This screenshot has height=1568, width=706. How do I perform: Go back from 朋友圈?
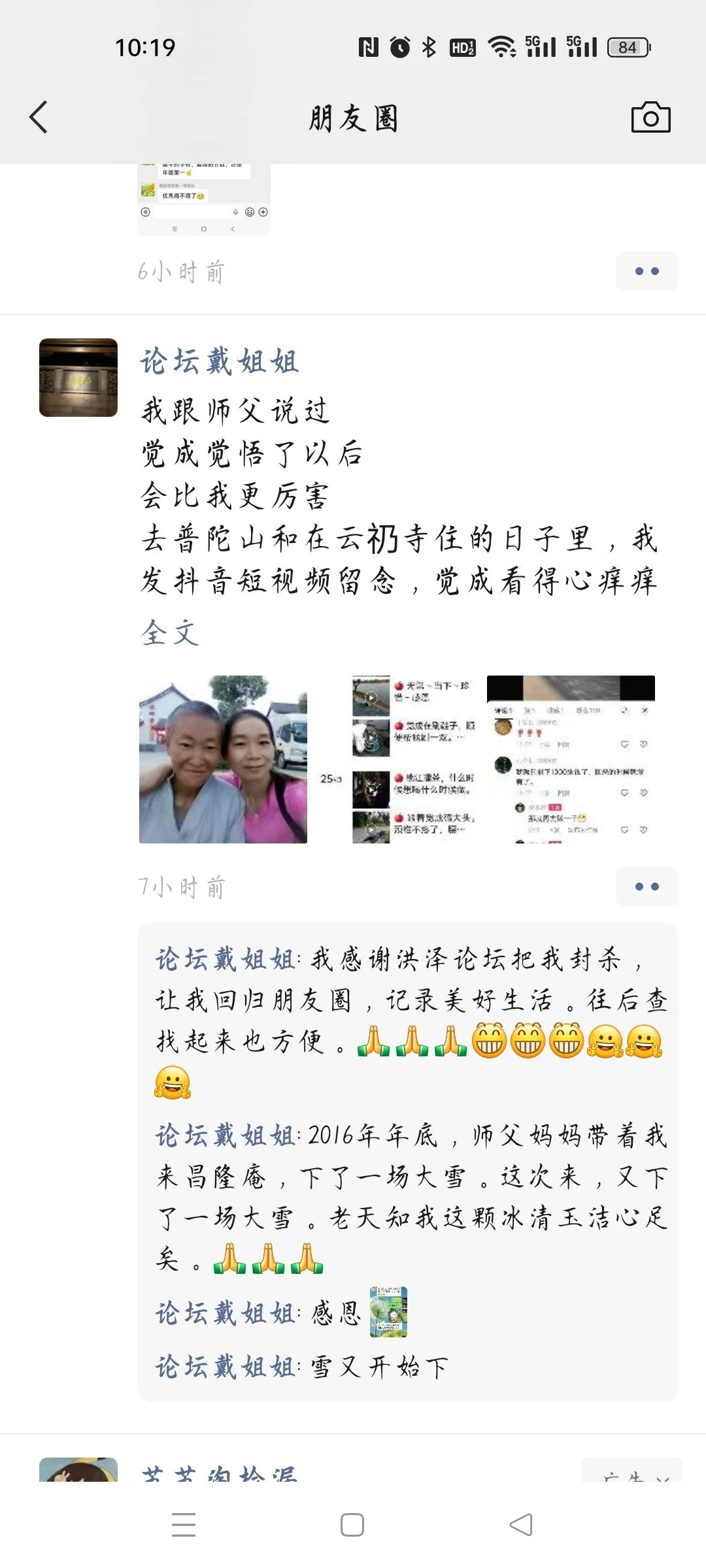pyautogui.click(x=39, y=118)
